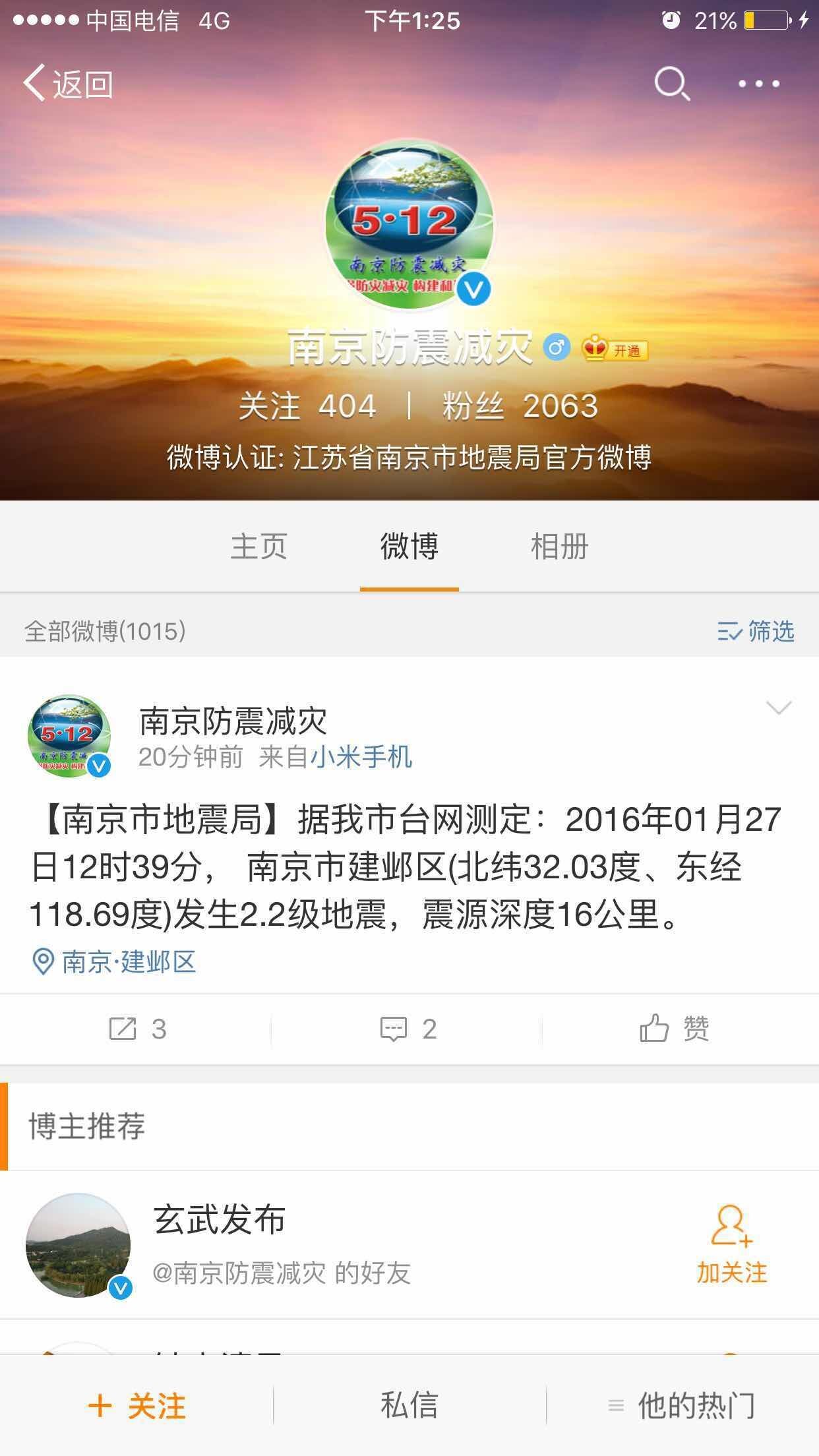Open 他的热门 popular posts
Viewport: 819px width, 1456px height.
682,1405
